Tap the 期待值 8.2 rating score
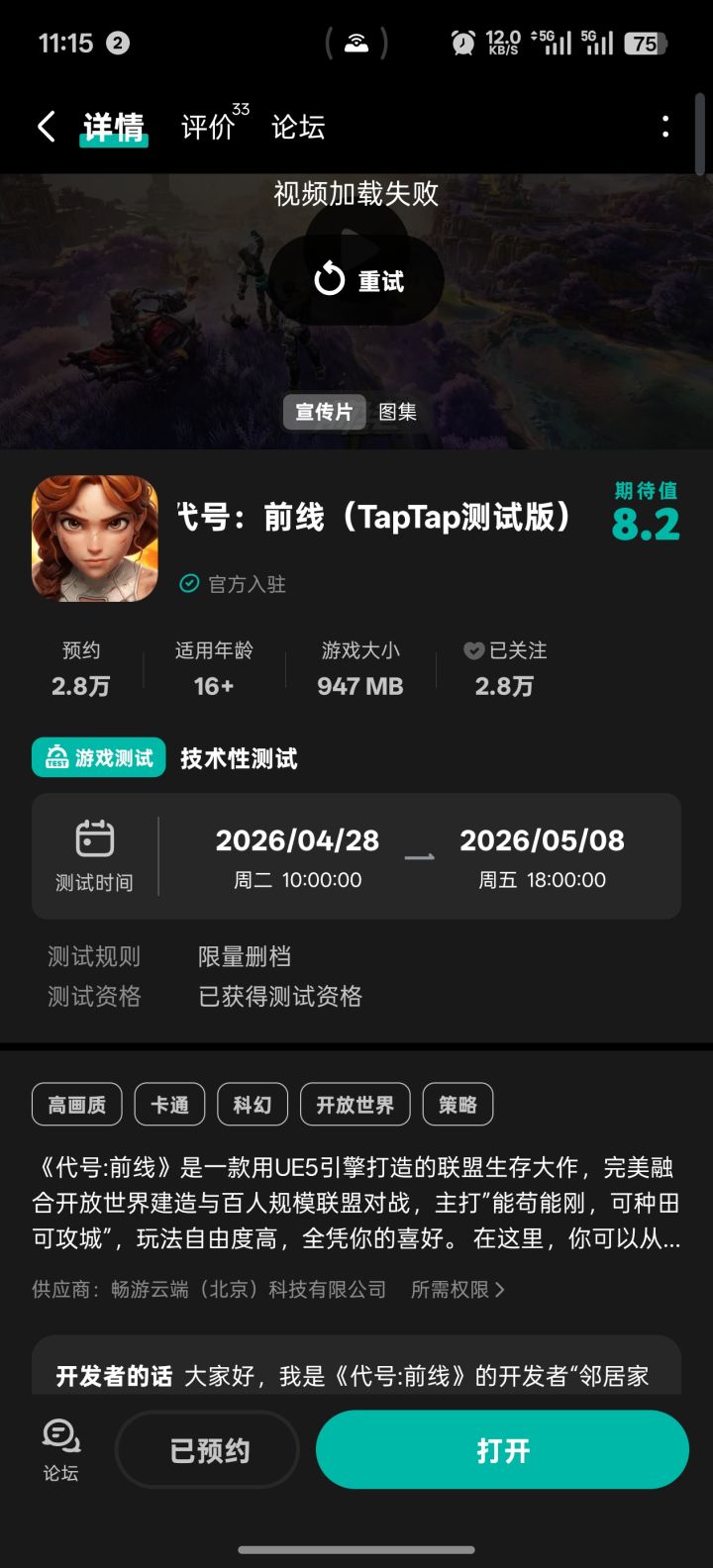This screenshot has height=1568, width=713. 644,515
